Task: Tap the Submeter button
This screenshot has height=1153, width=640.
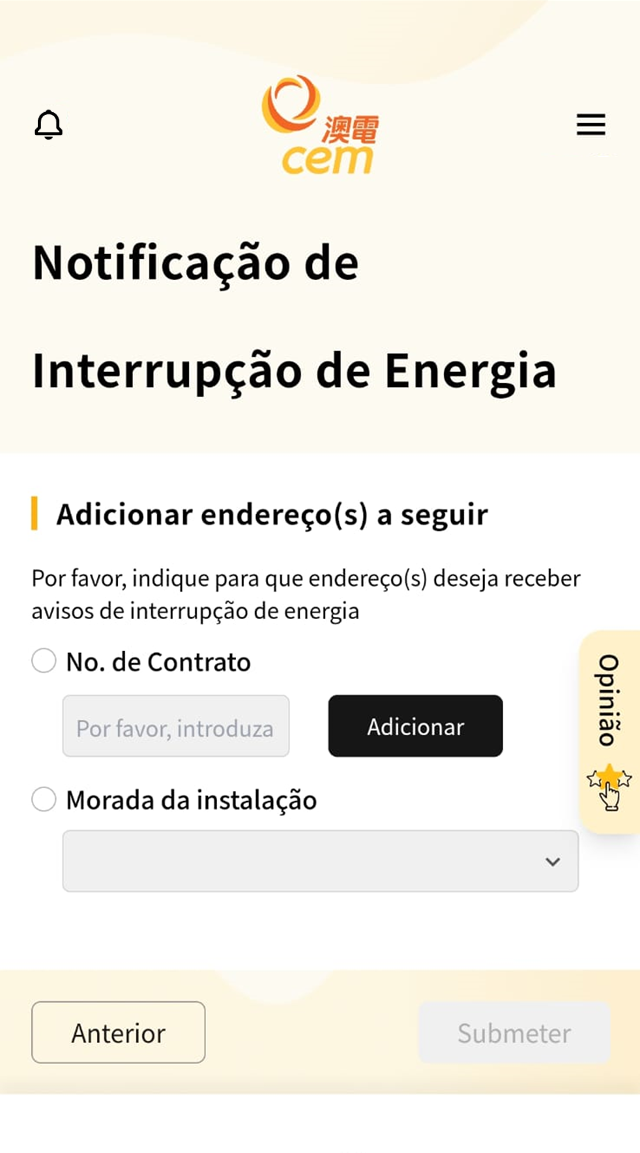Action: [x=514, y=1032]
